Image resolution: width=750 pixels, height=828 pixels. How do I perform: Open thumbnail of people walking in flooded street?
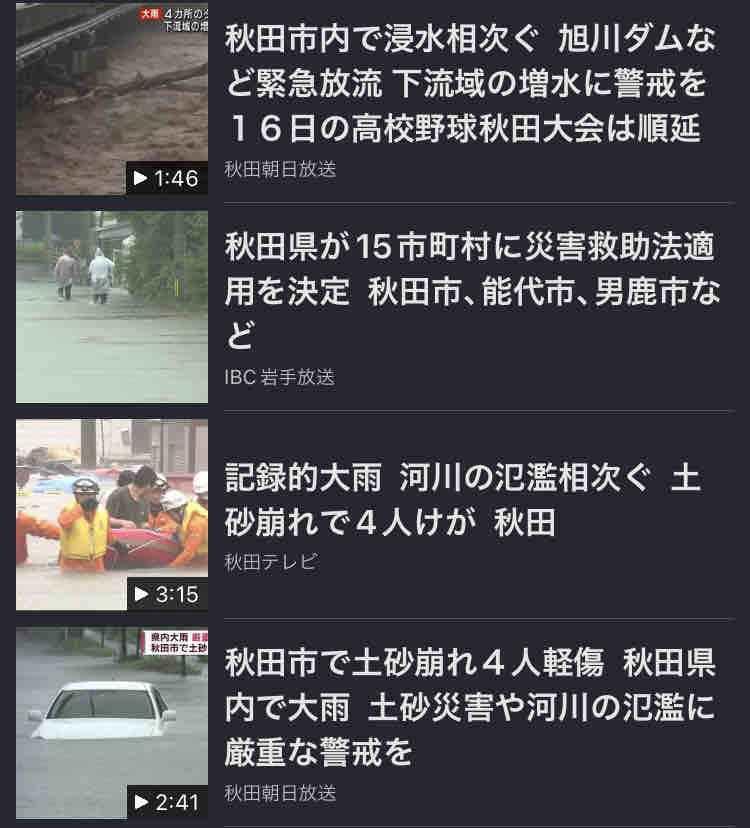click(111, 307)
